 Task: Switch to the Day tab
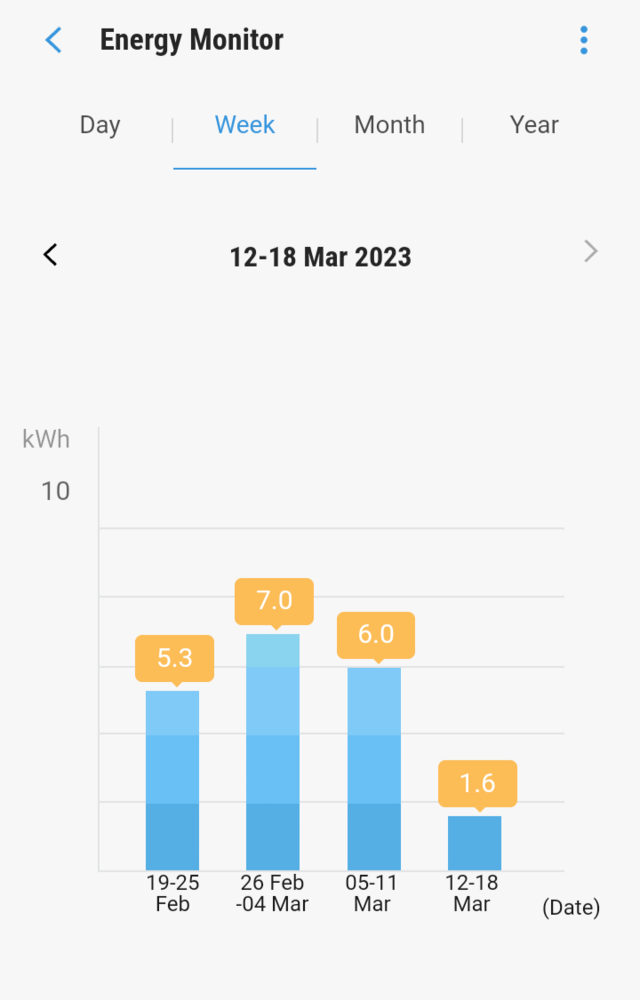pos(100,125)
